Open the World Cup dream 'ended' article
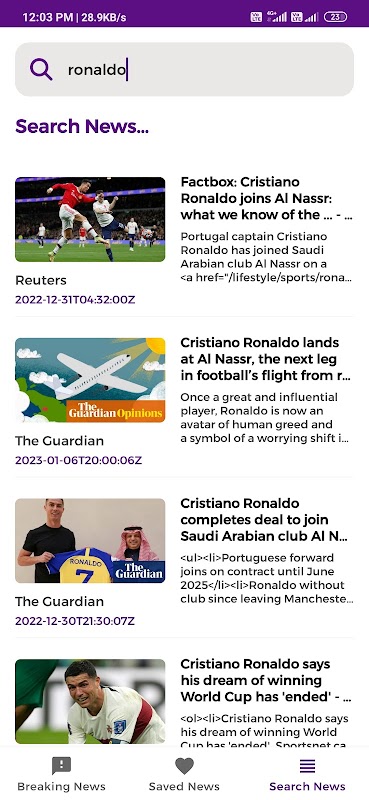This screenshot has height=800, width=369. pos(184,702)
